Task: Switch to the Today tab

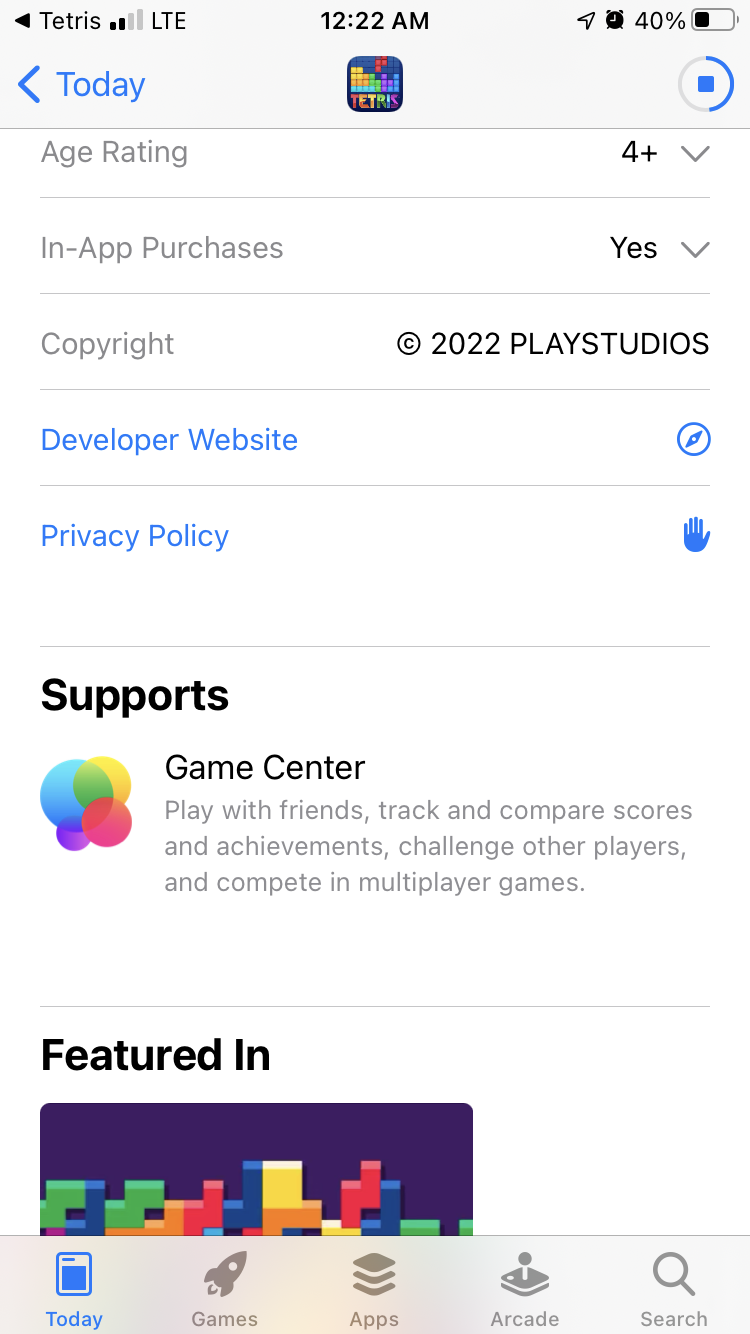Action: [74, 1290]
